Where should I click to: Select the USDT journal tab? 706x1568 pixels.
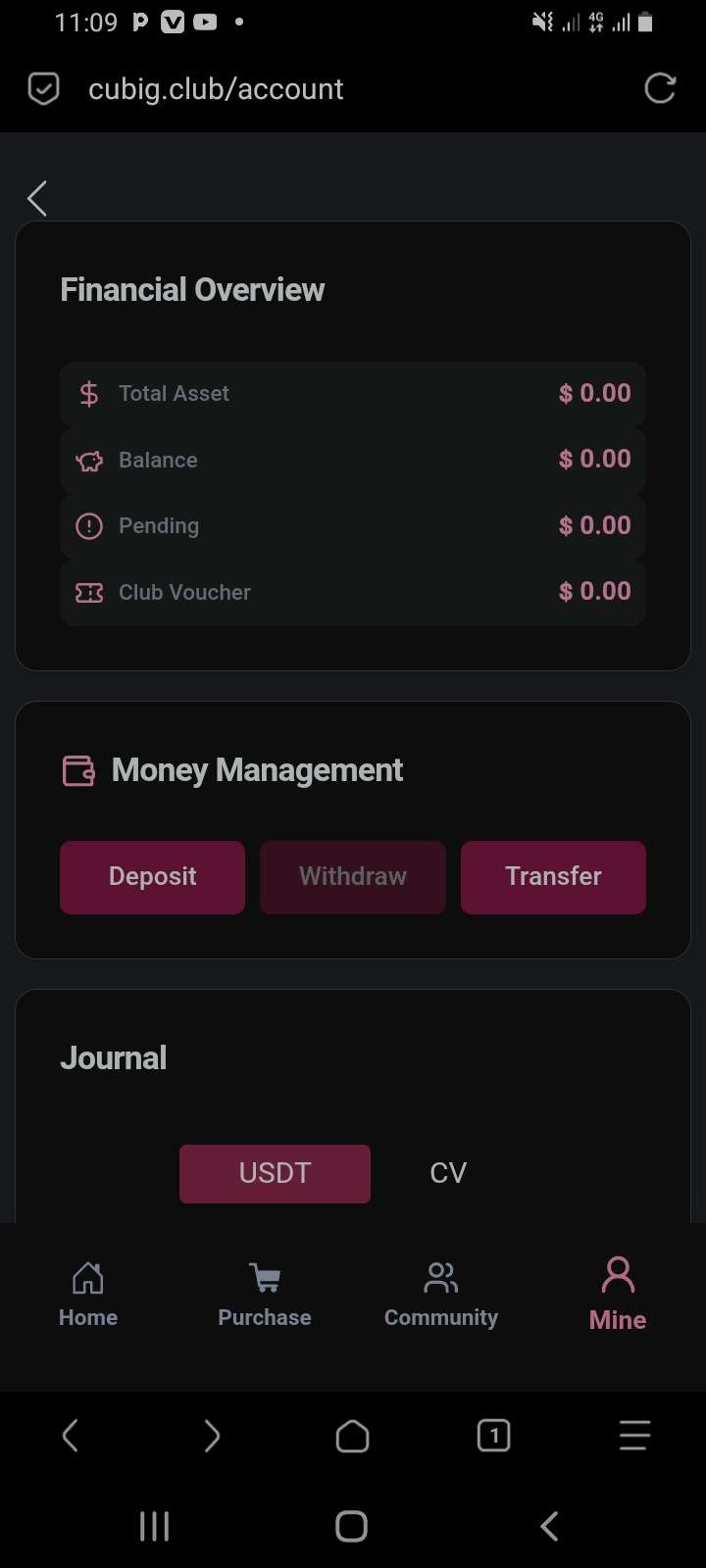(275, 1173)
